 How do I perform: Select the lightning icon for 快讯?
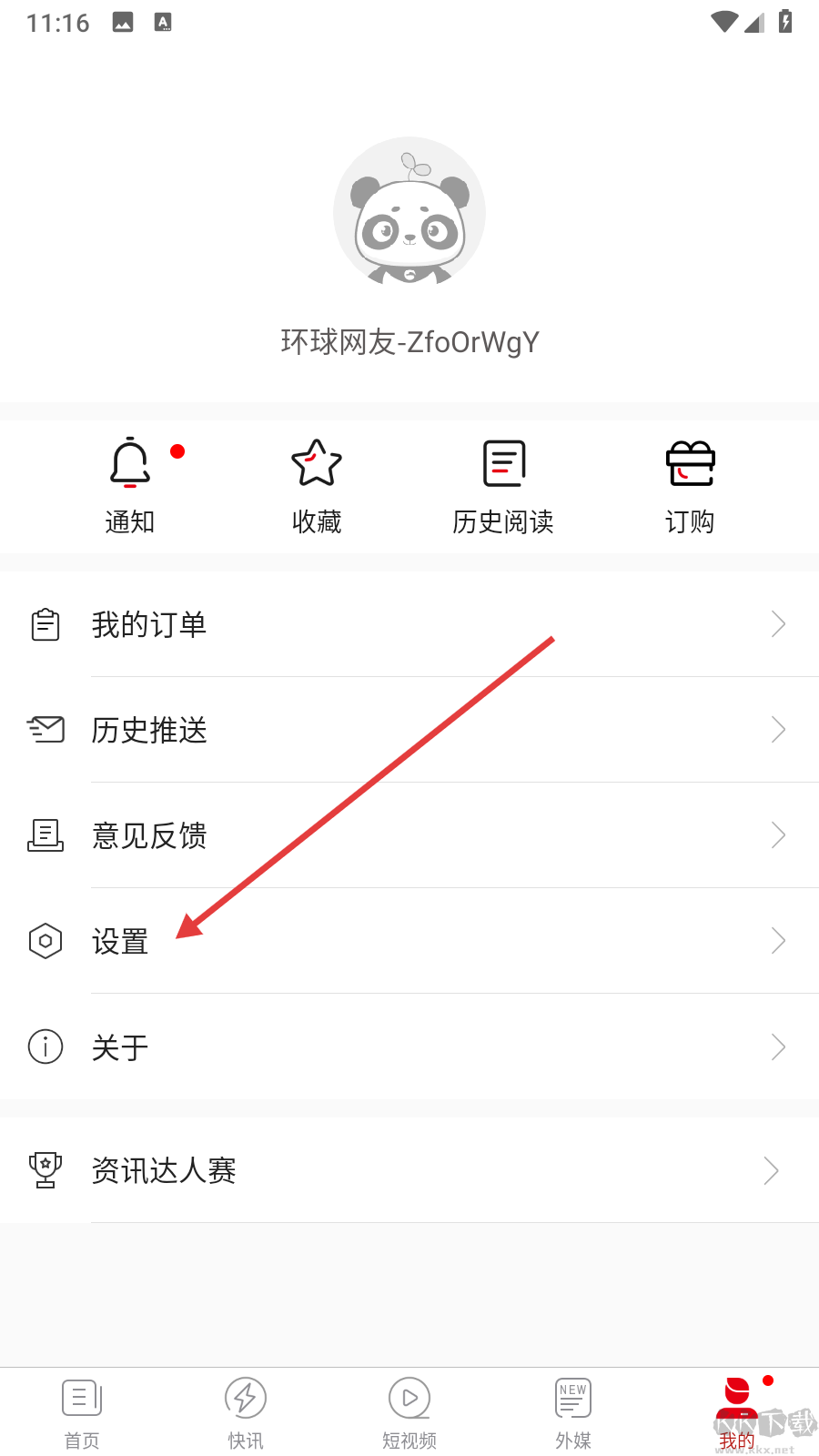click(245, 1397)
